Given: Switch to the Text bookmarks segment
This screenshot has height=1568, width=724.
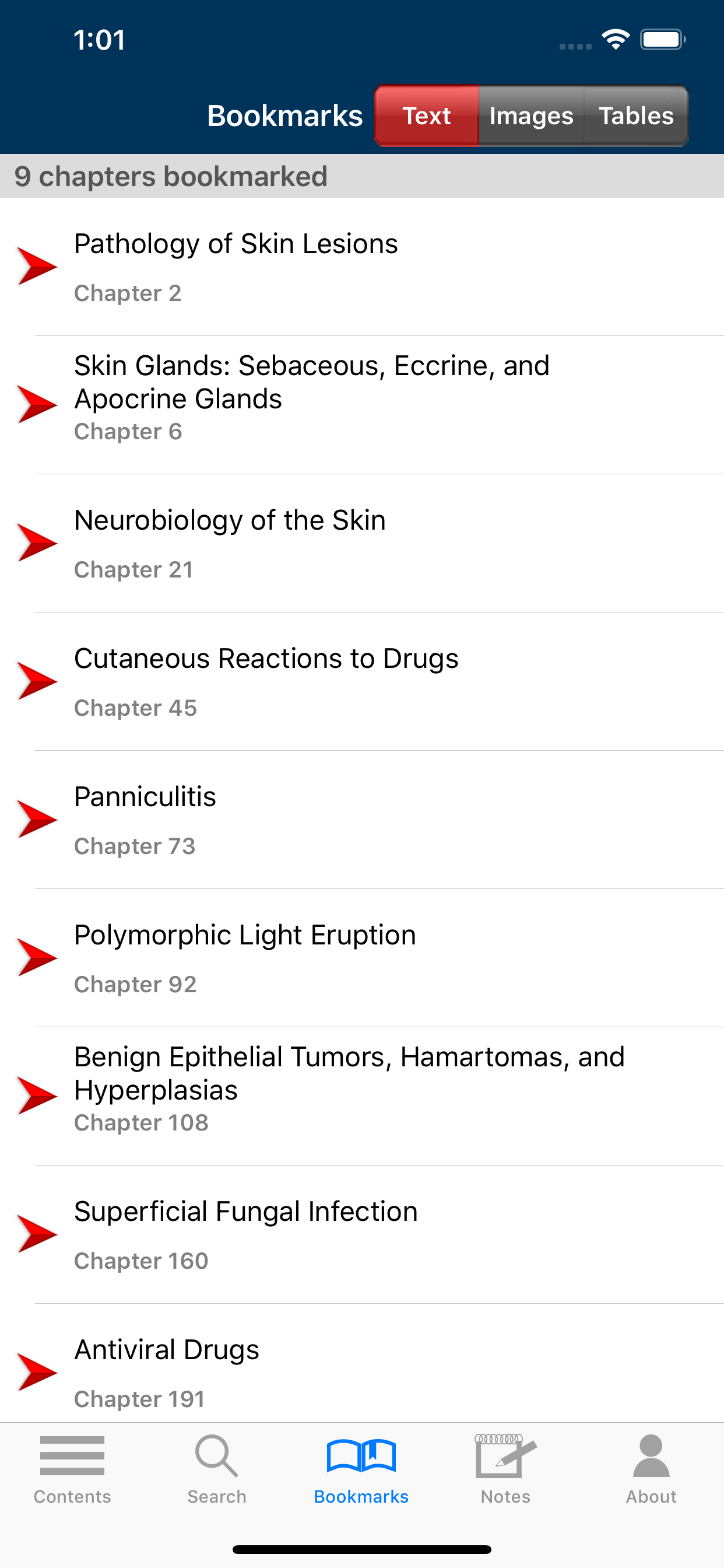Looking at the screenshot, I should pyautogui.click(x=427, y=116).
